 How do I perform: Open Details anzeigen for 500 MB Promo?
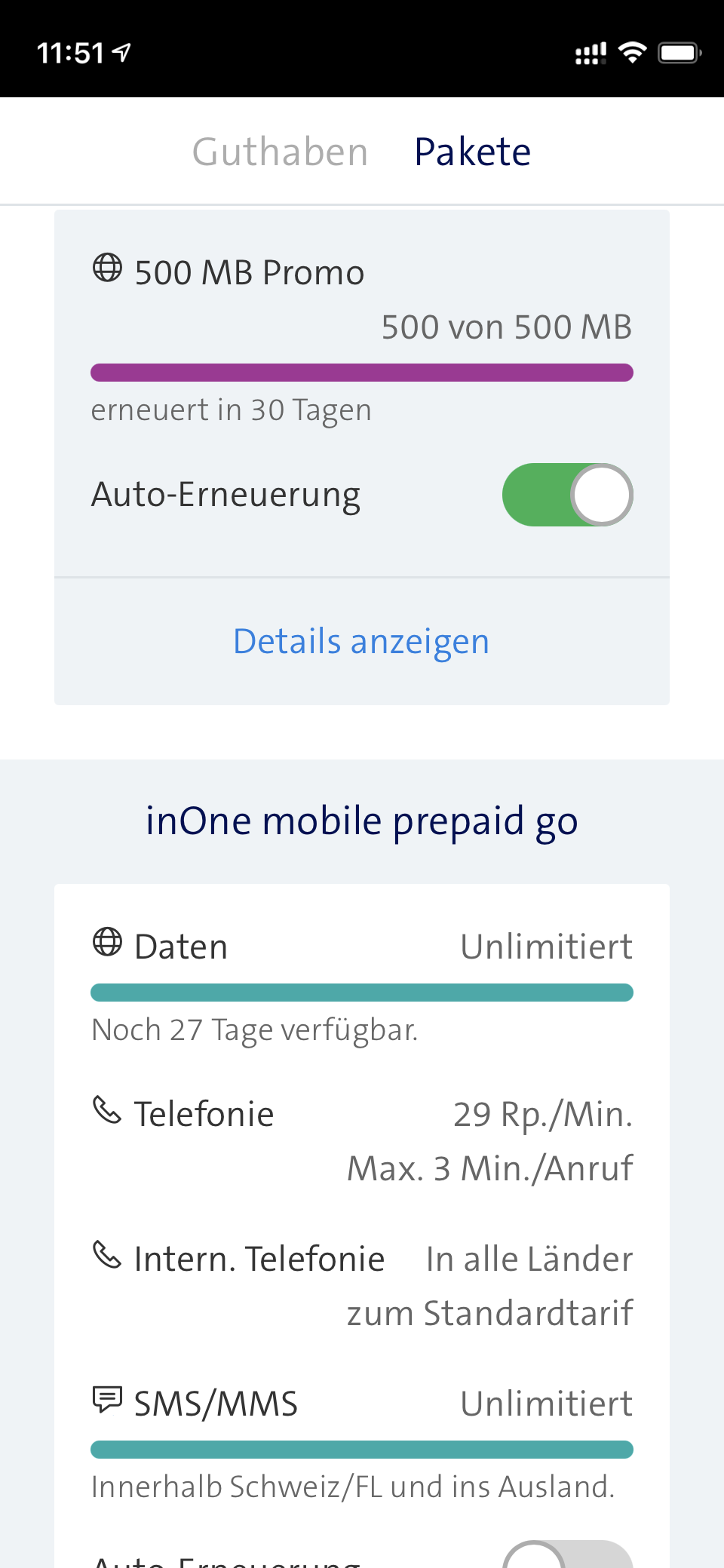coord(361,642)
